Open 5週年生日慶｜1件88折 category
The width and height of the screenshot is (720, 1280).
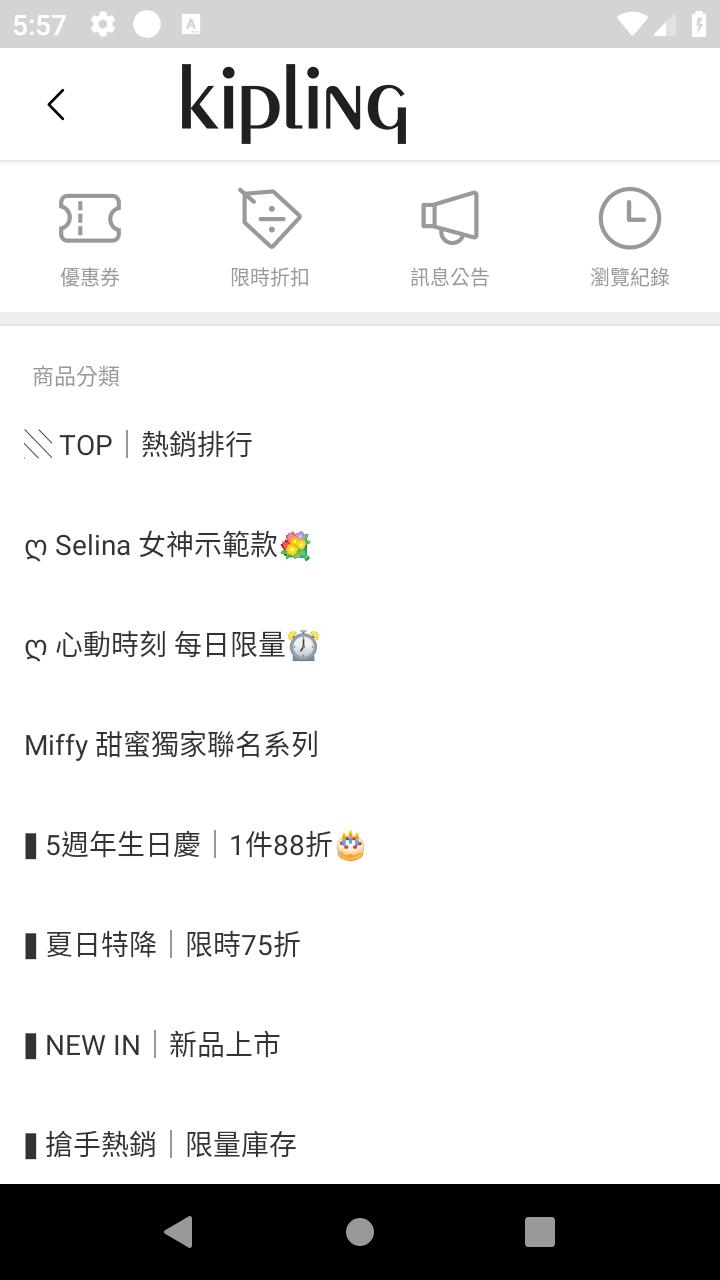(x=360, y=845)
